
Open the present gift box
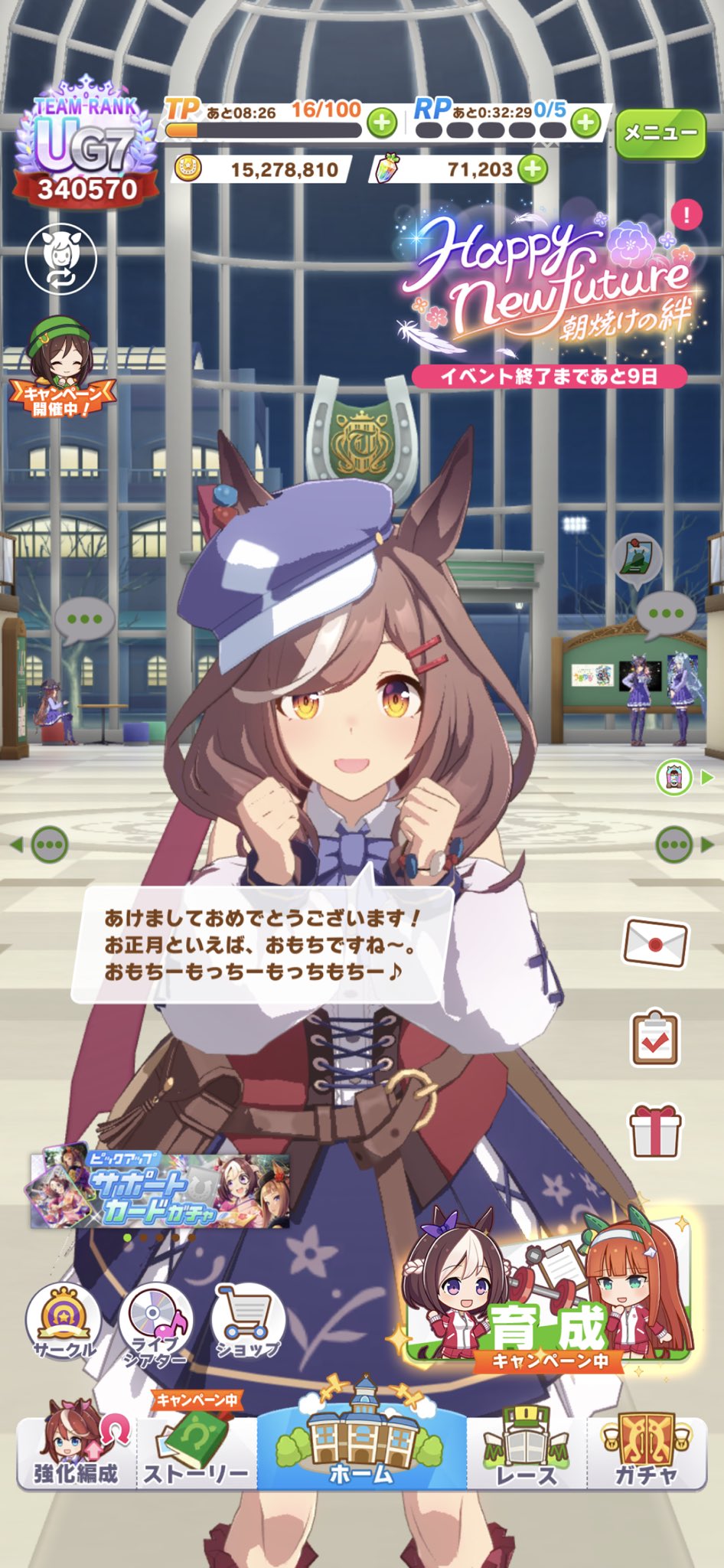click(x=655, y=1130)
